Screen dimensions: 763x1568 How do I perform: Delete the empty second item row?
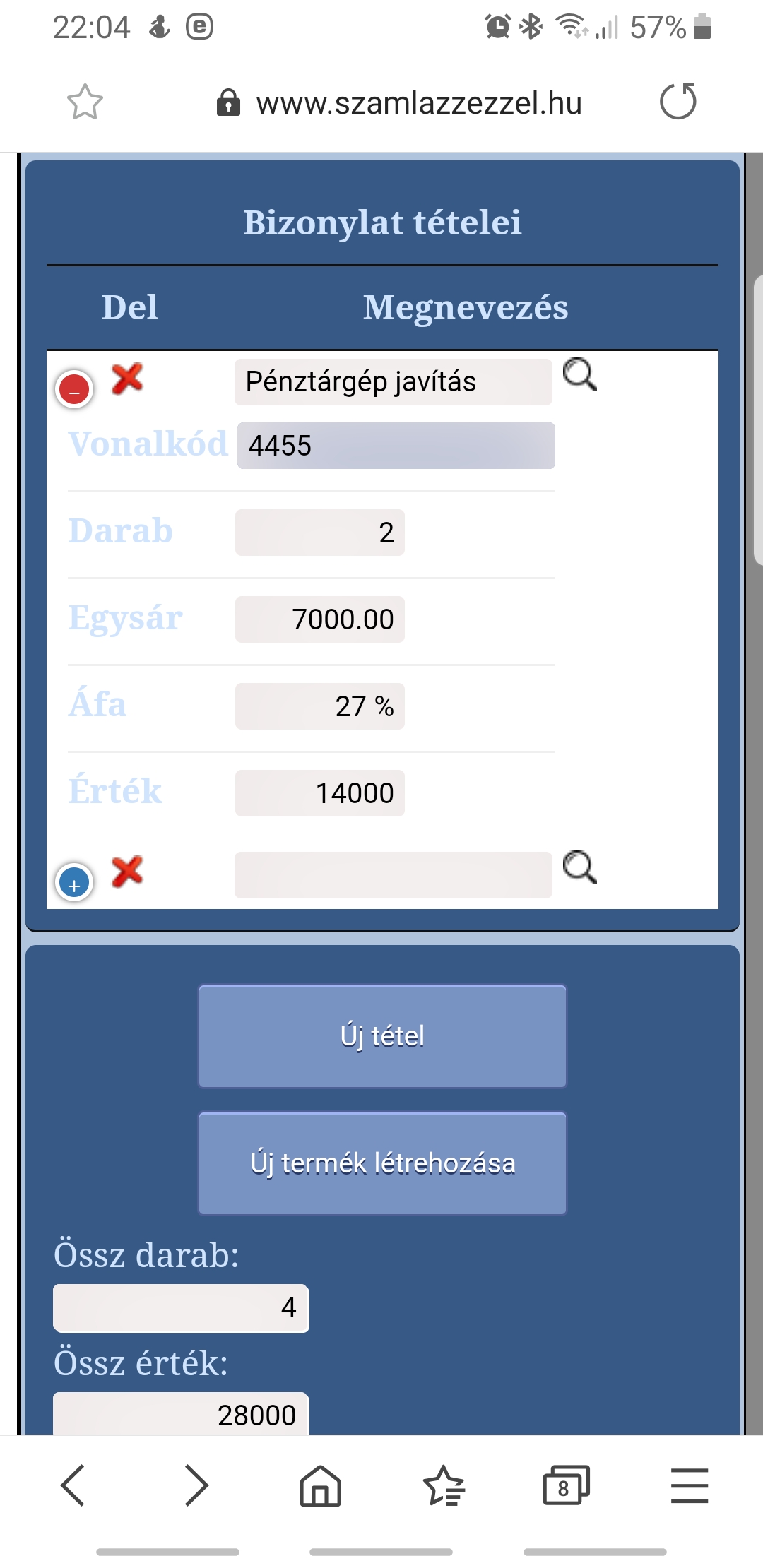click(127, 872)
